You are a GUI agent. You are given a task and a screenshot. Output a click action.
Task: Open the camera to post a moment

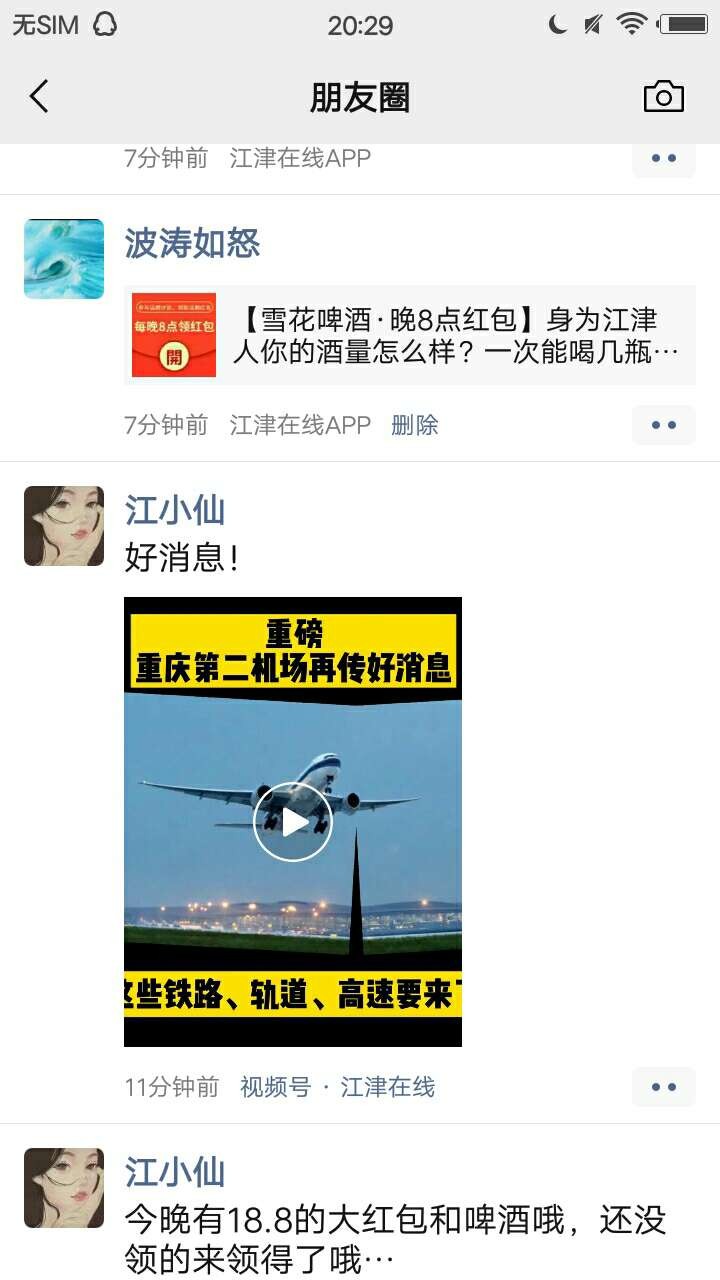click(663, 97)
